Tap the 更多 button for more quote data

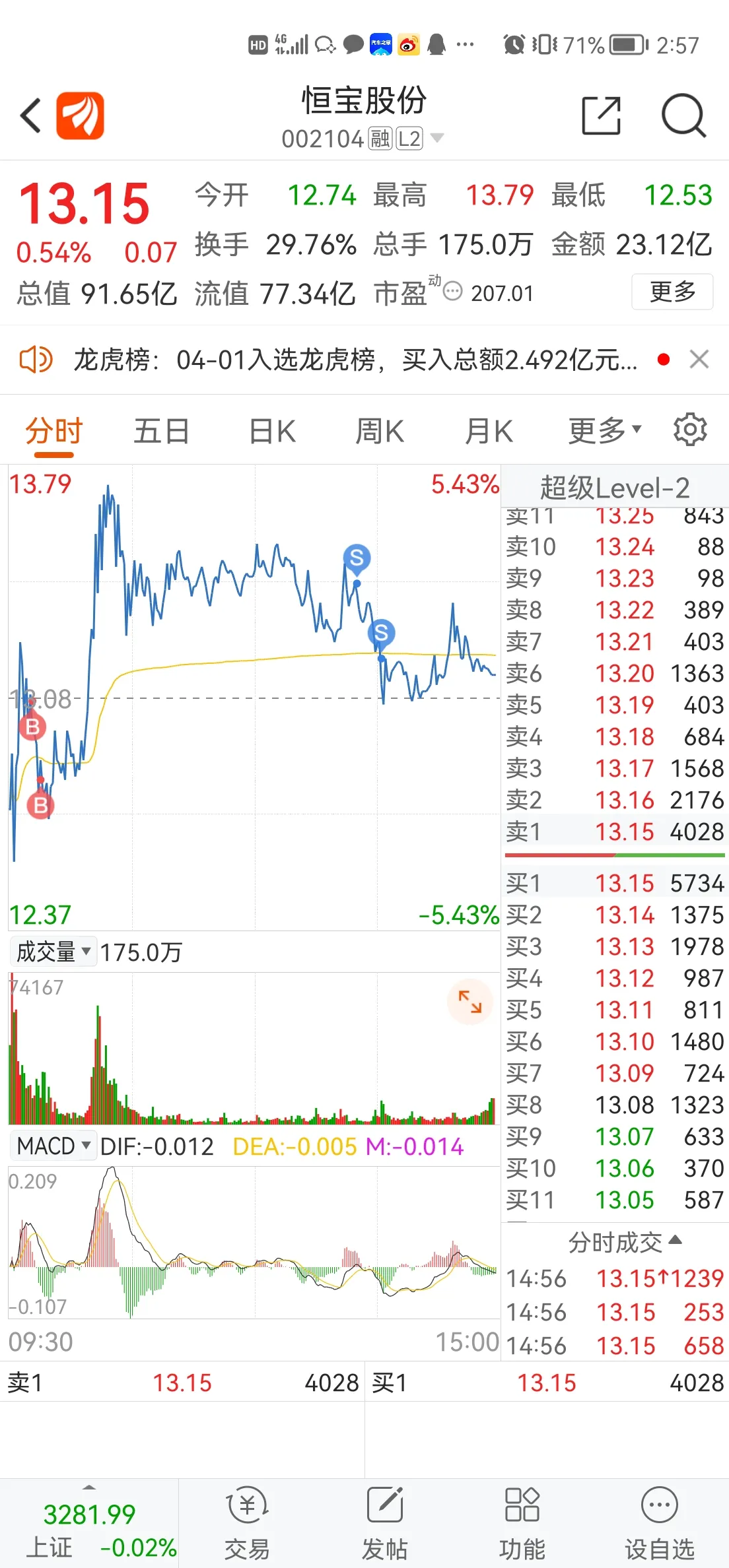click(672, 291)
